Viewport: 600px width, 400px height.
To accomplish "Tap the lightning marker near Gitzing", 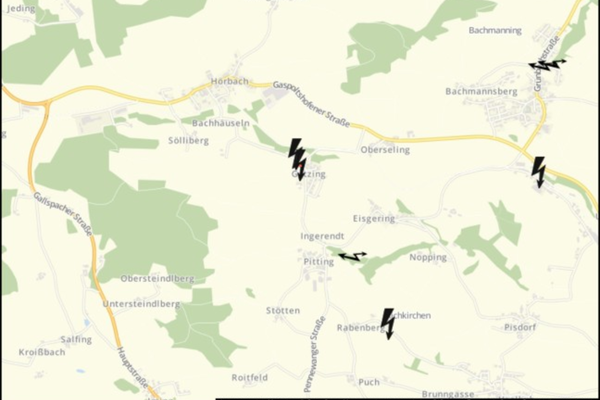I will tap(298, 157).
